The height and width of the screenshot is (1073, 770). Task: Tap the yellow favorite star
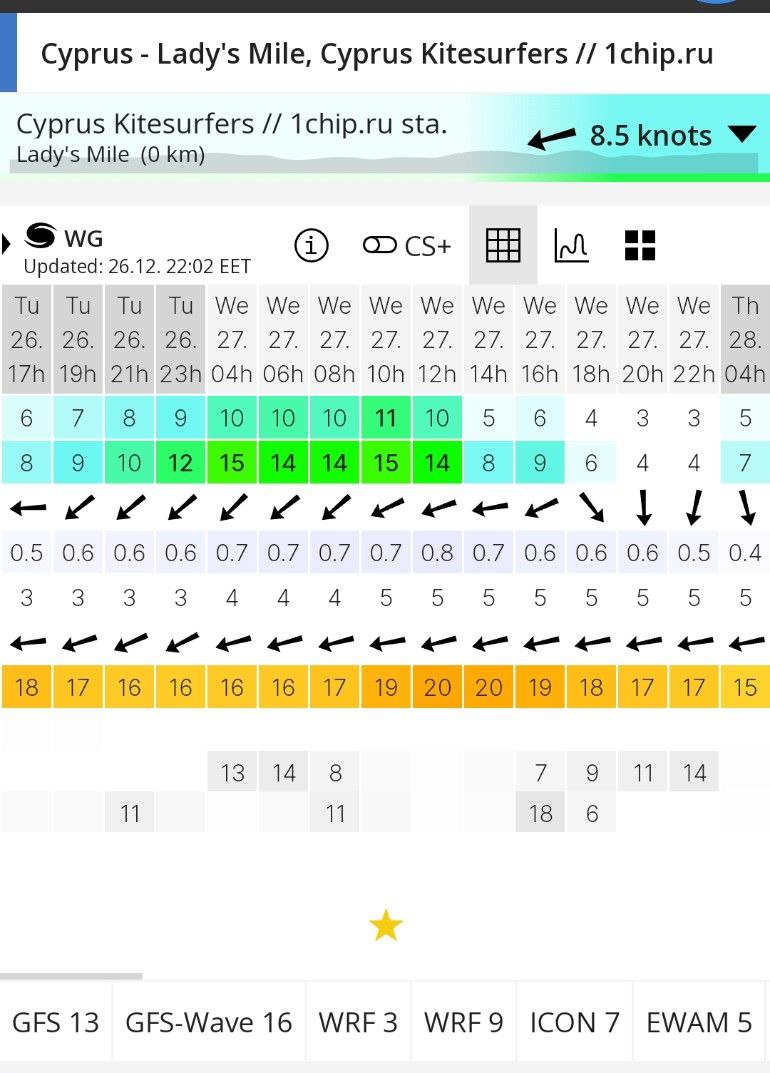coord(386,926)
